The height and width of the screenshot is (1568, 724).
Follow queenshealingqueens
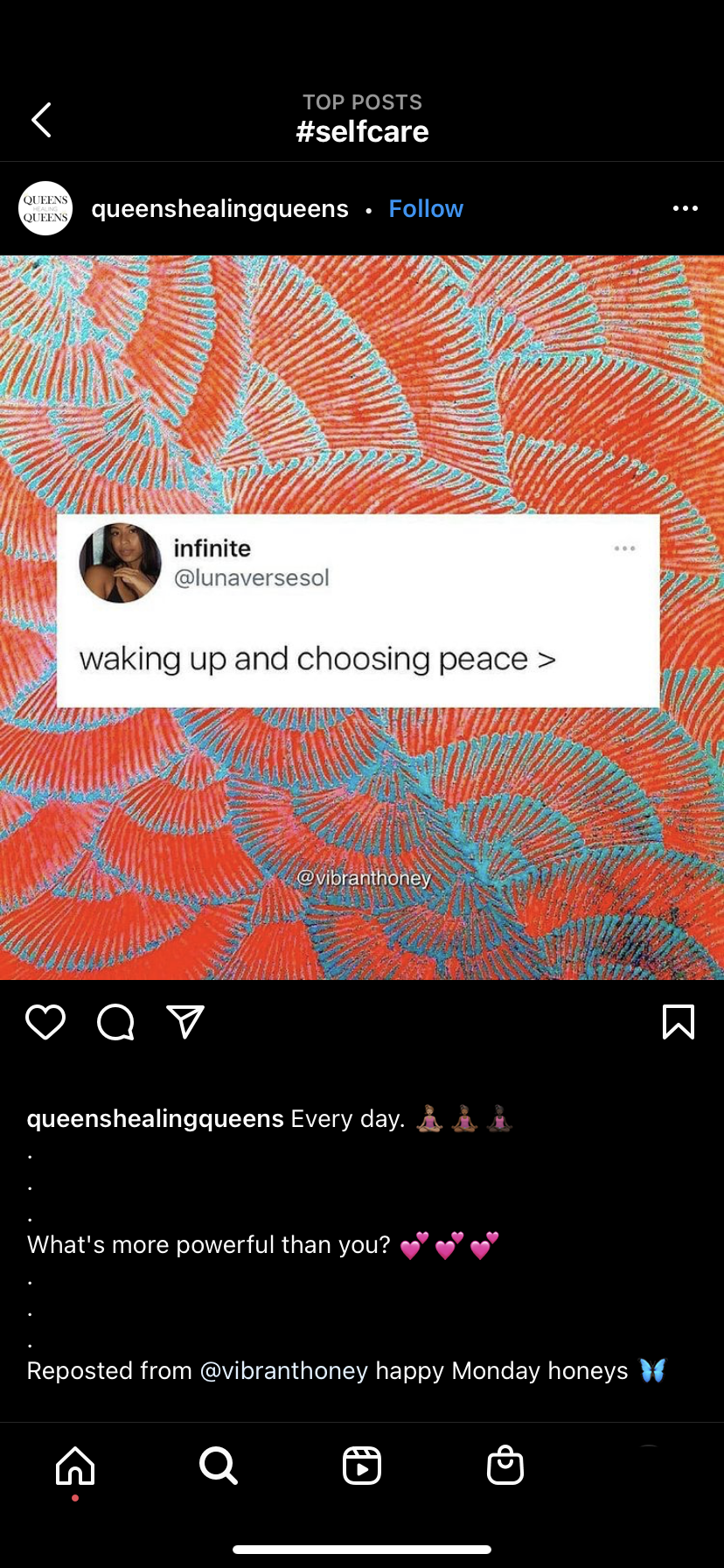tap(426, 208)
